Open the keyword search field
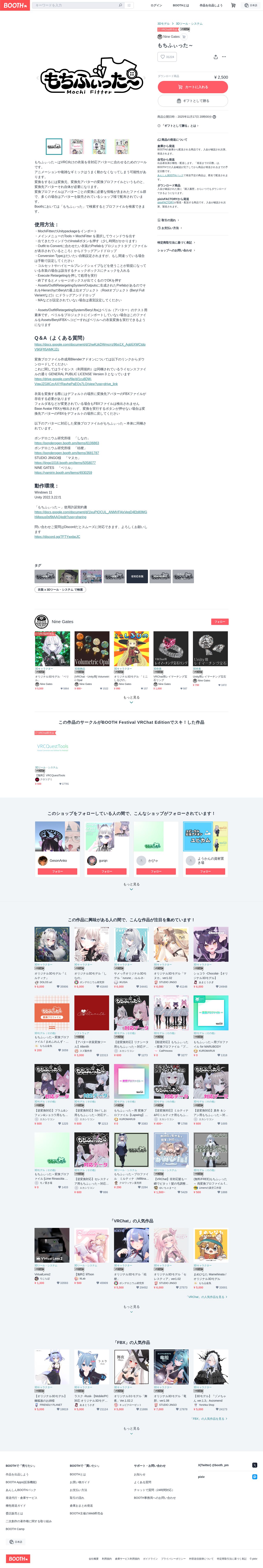Screen dimensions: 263x1568 (76, 6)
